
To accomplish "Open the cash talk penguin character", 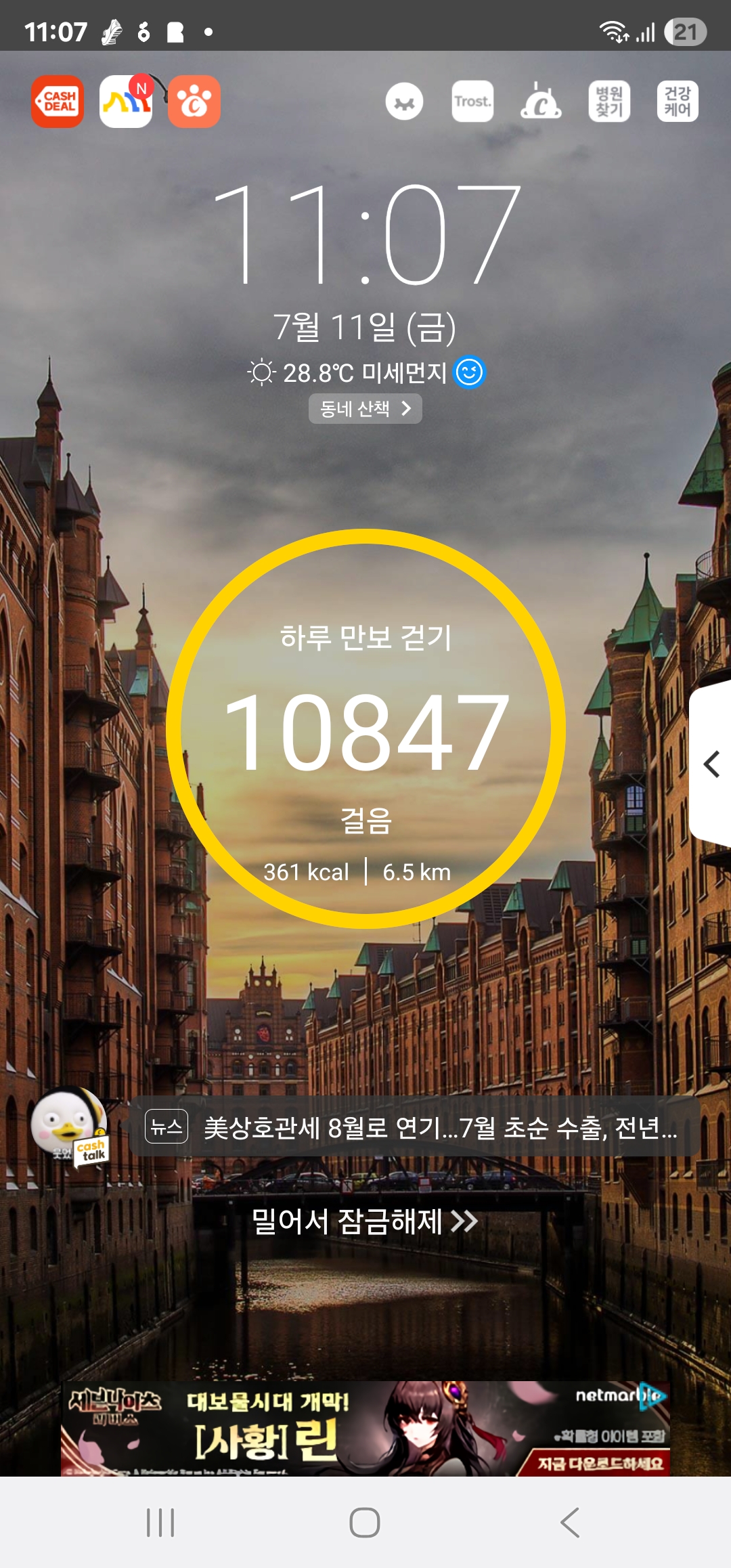I will (x=70, y=1127).
